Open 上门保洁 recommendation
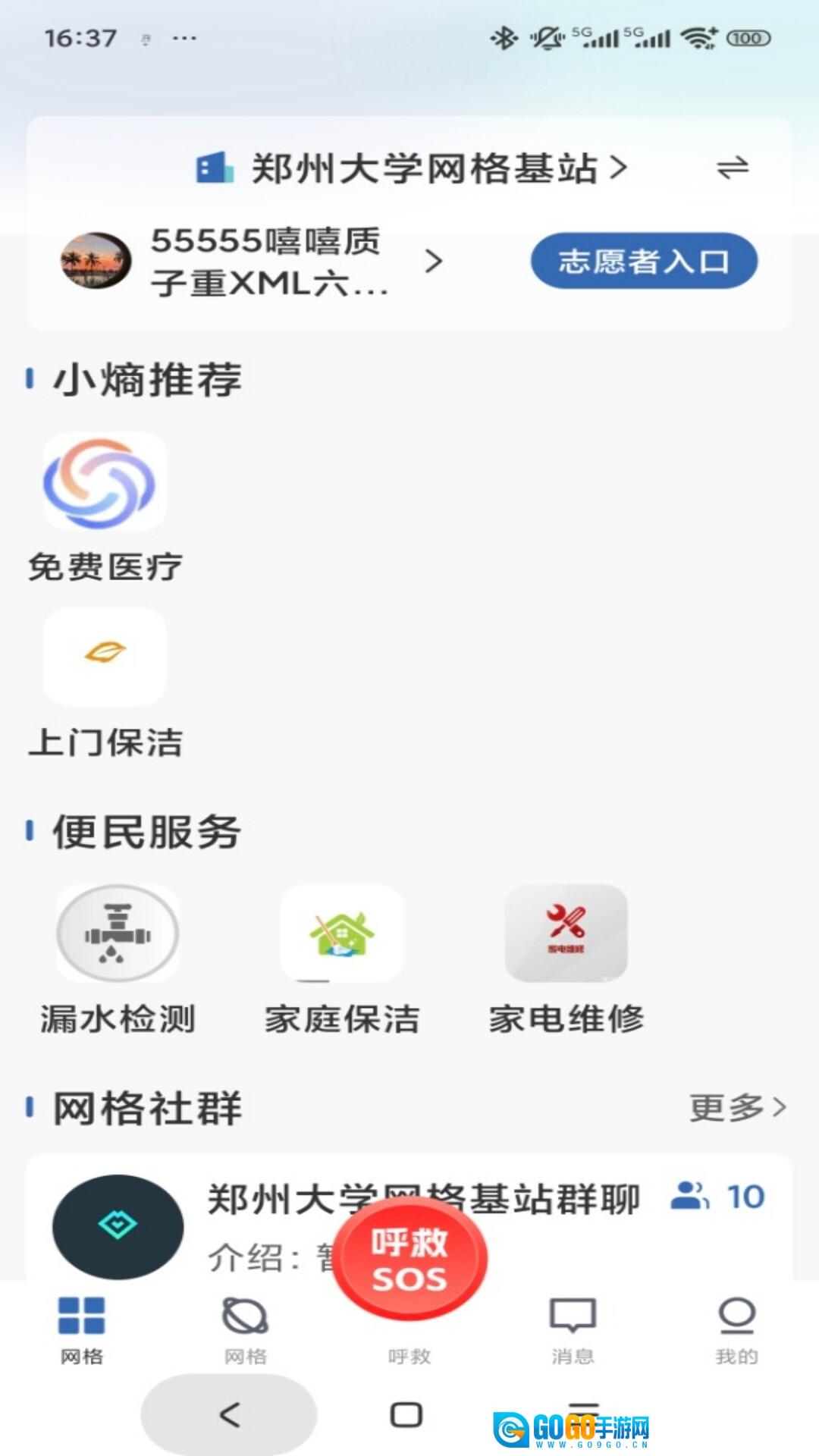Viewport: 819px width, 1456px height. coord(105,682)
